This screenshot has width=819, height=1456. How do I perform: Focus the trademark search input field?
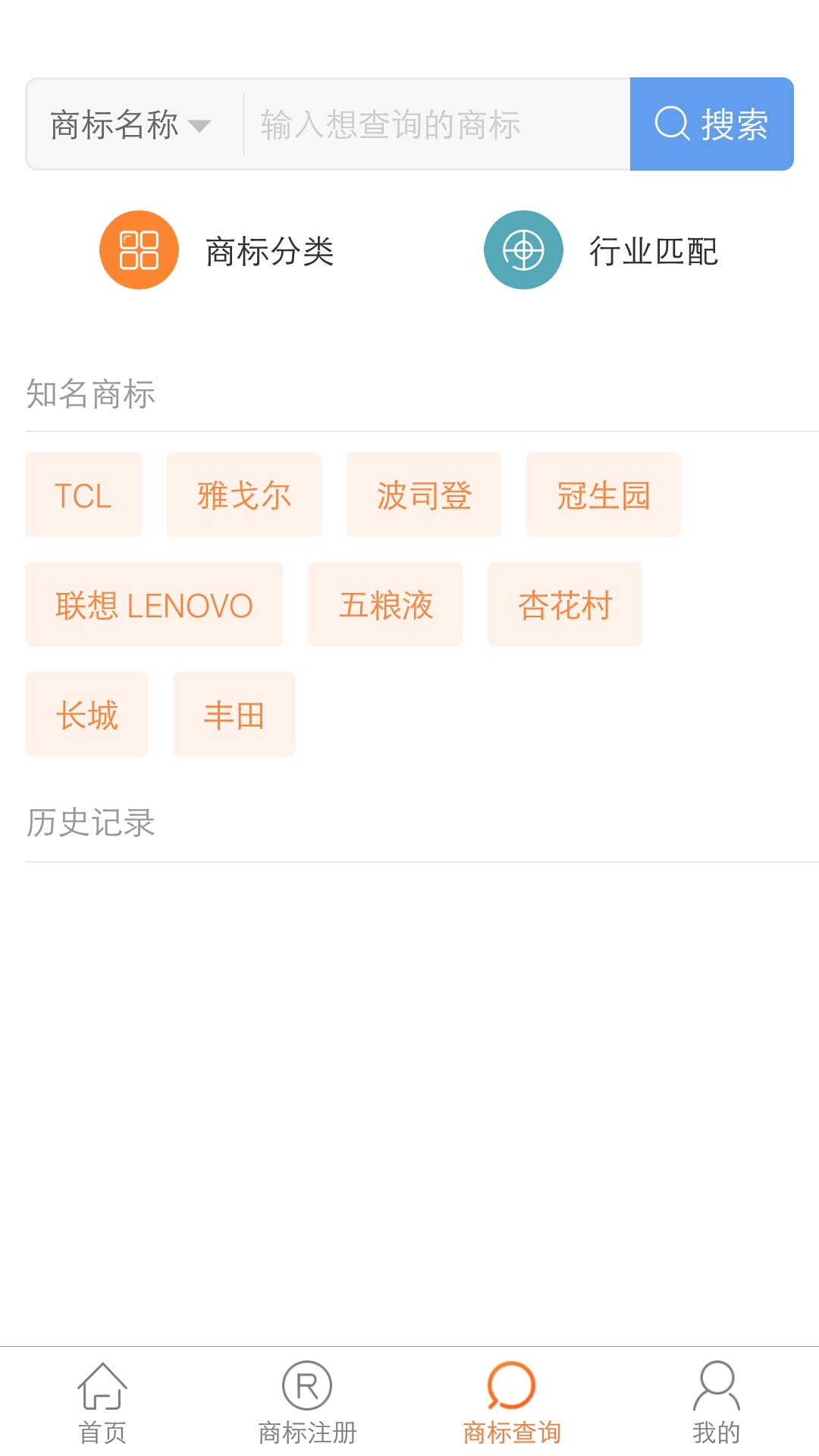pos(436,125)
